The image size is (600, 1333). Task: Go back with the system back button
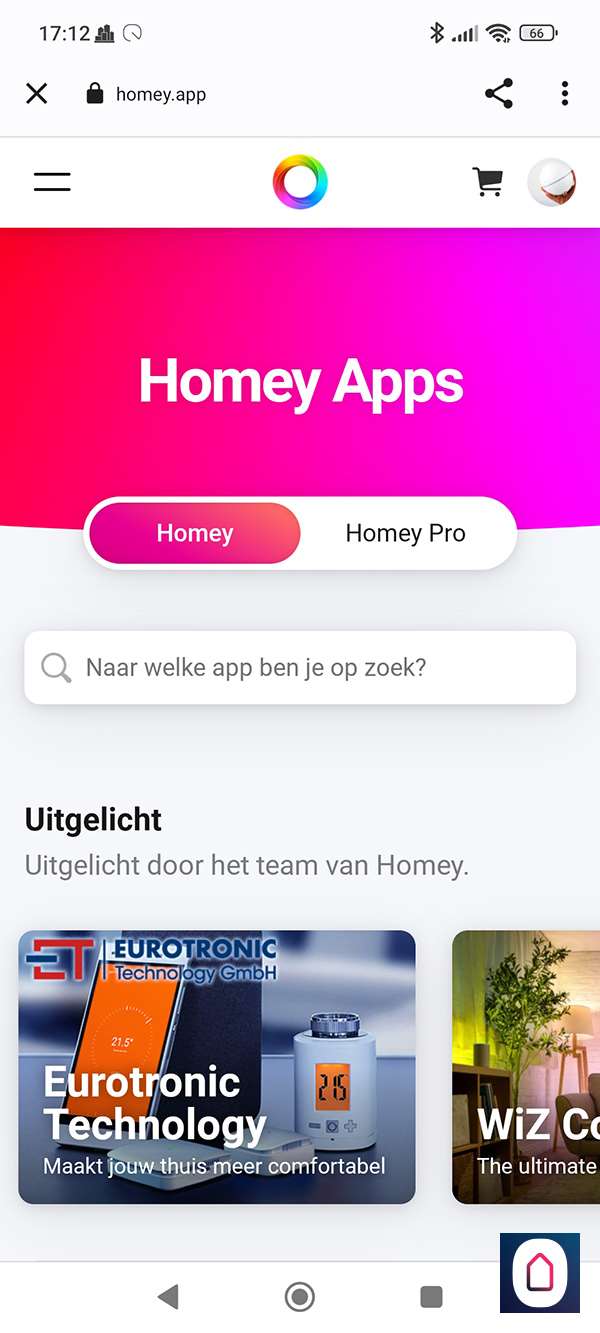(168, 1297)
